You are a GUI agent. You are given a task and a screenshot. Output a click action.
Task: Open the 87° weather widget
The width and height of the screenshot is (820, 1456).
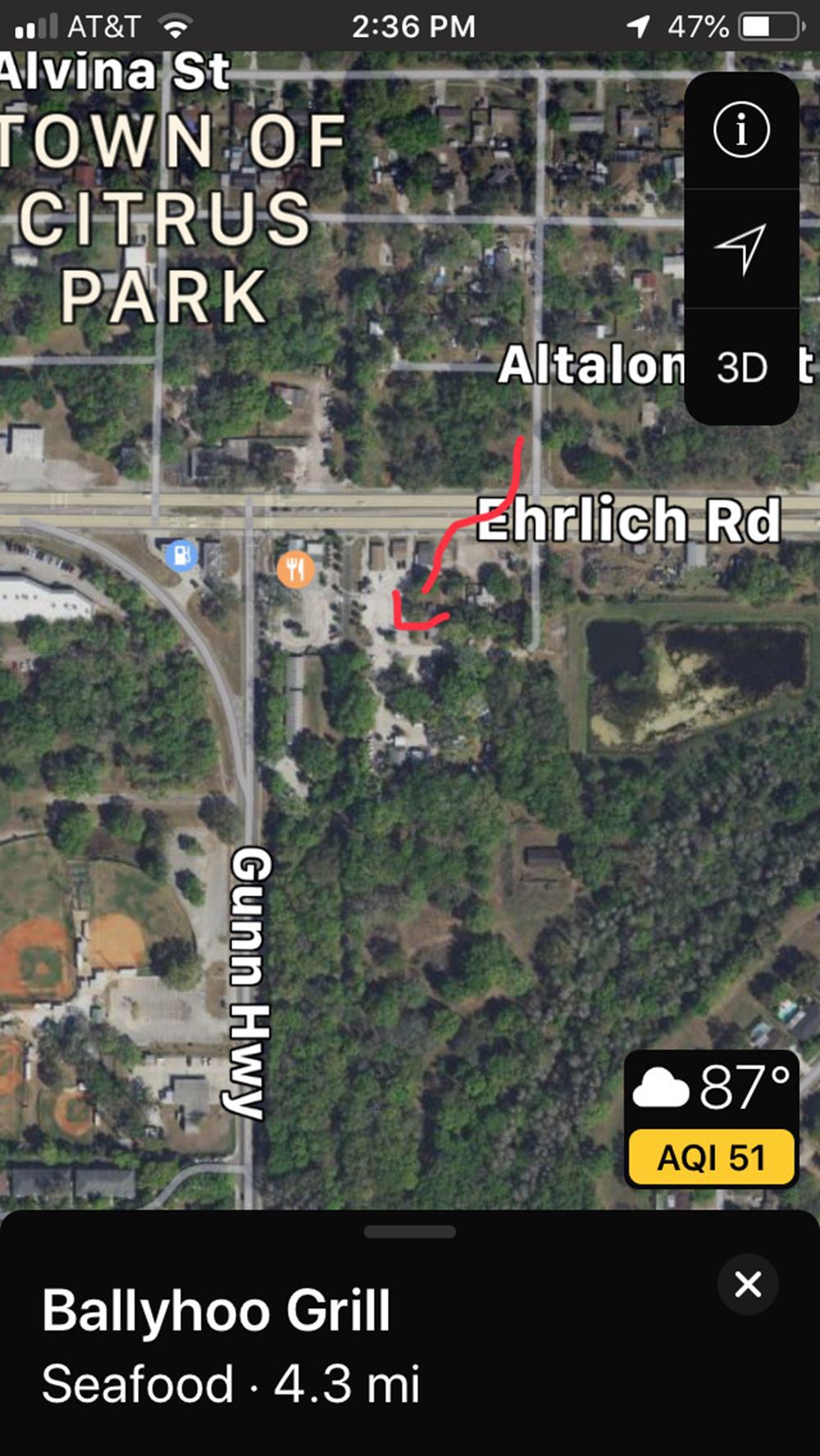(711, 1088)
